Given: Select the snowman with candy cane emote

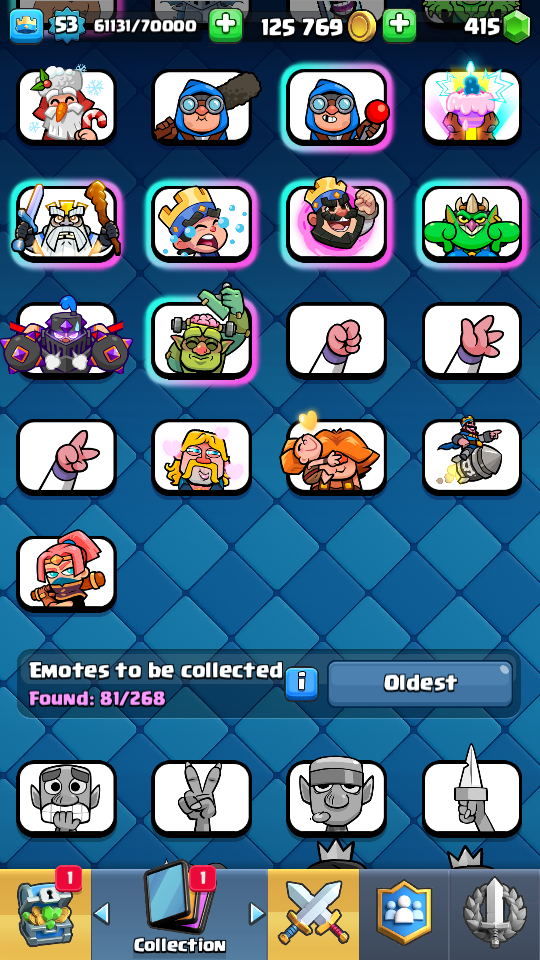Looking at the screenshot, I should [66, 106].
